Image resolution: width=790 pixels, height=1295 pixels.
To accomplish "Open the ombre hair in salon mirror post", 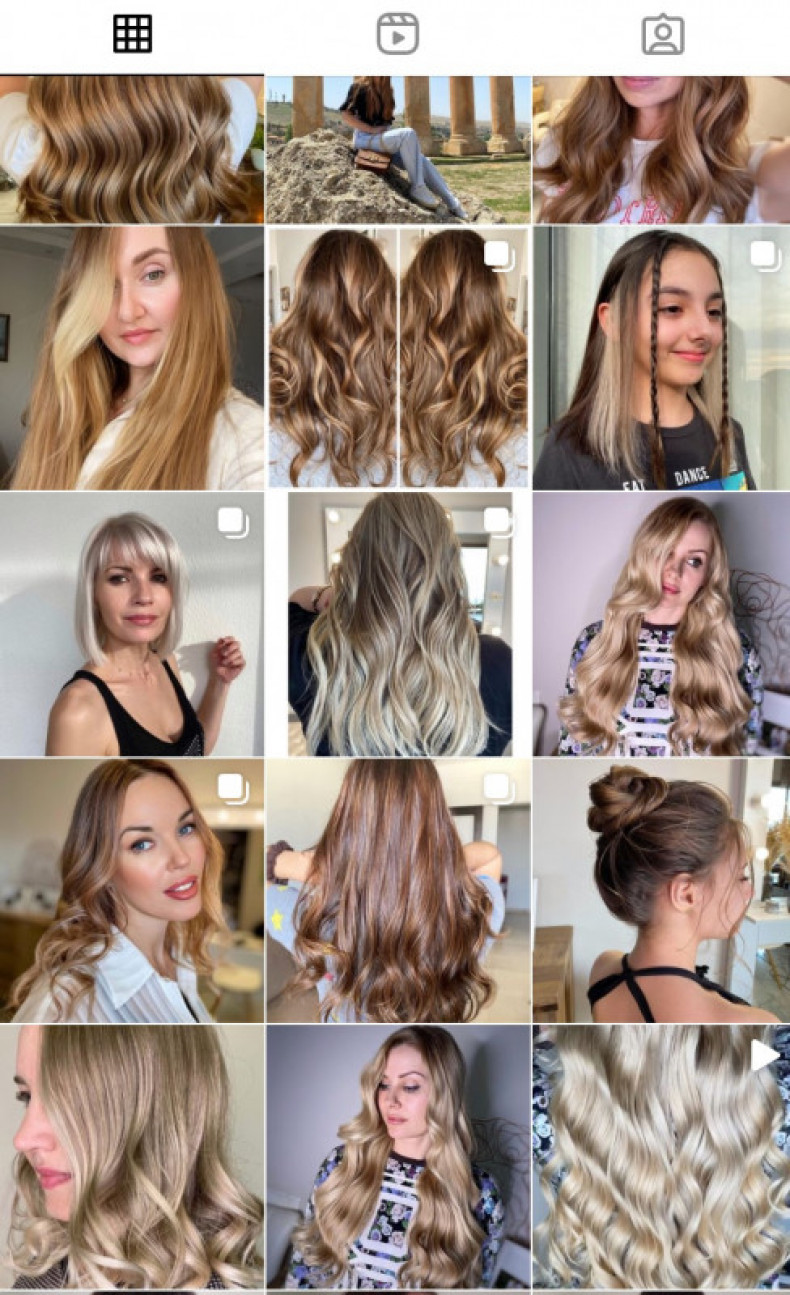I will [x=398, y=623].
